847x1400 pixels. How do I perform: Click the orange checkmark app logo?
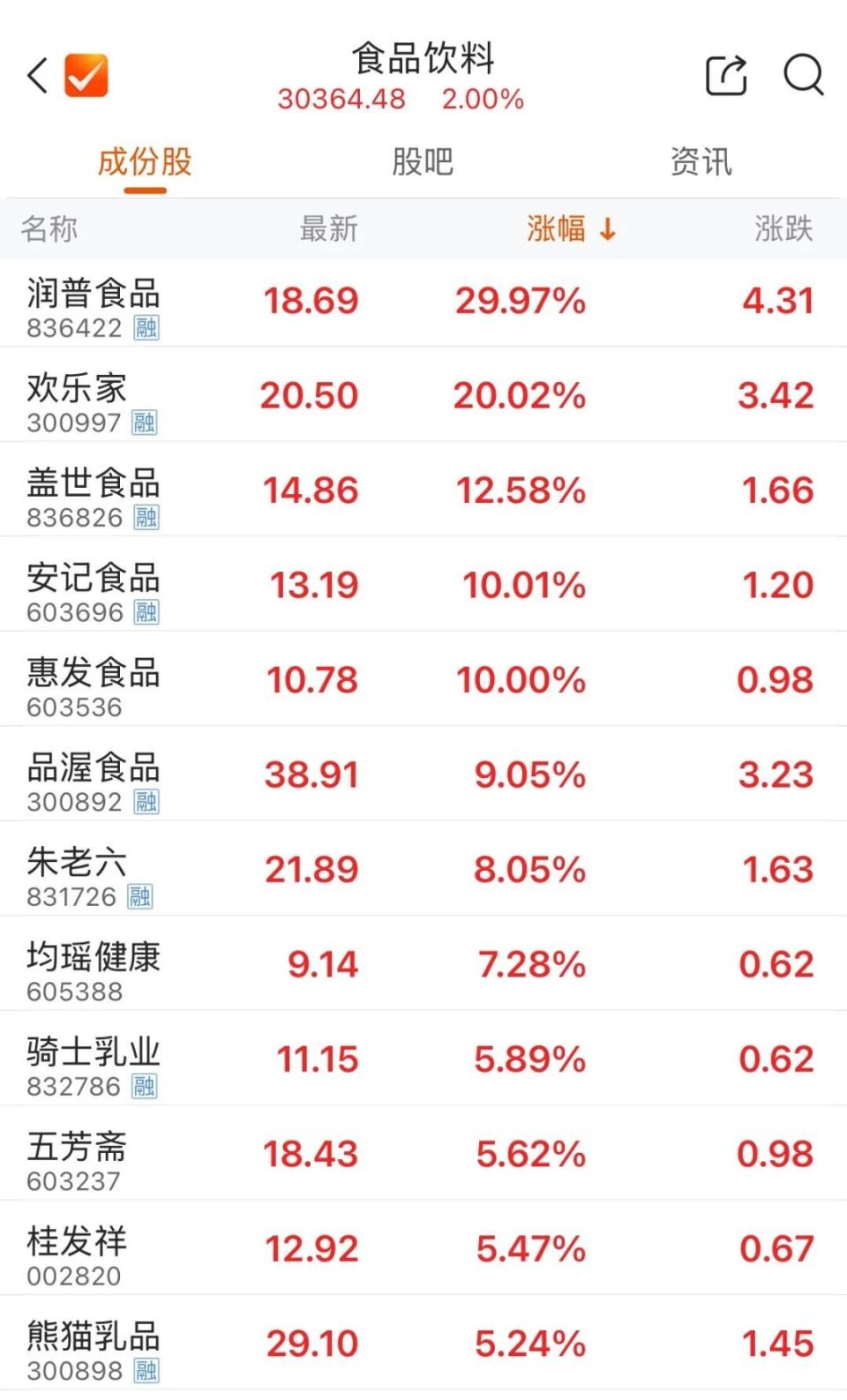coord(84,75)
